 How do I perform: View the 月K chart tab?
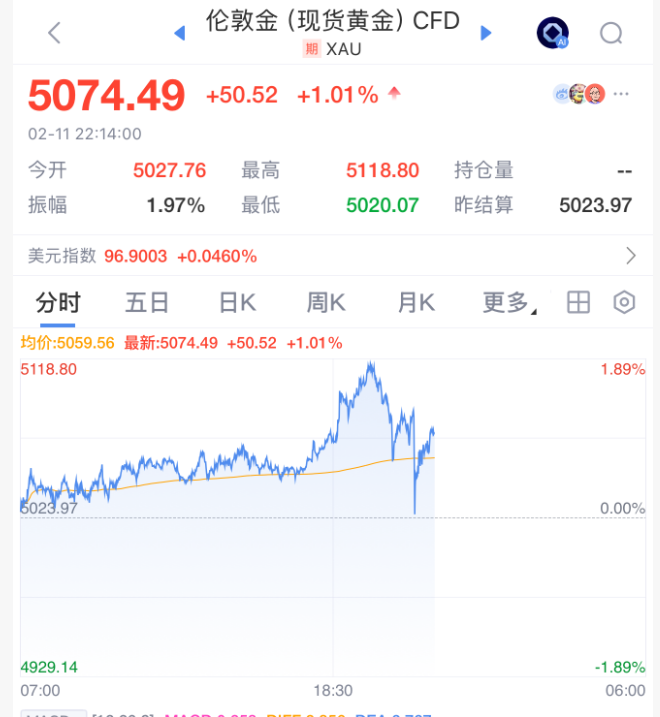click(415, 303)
